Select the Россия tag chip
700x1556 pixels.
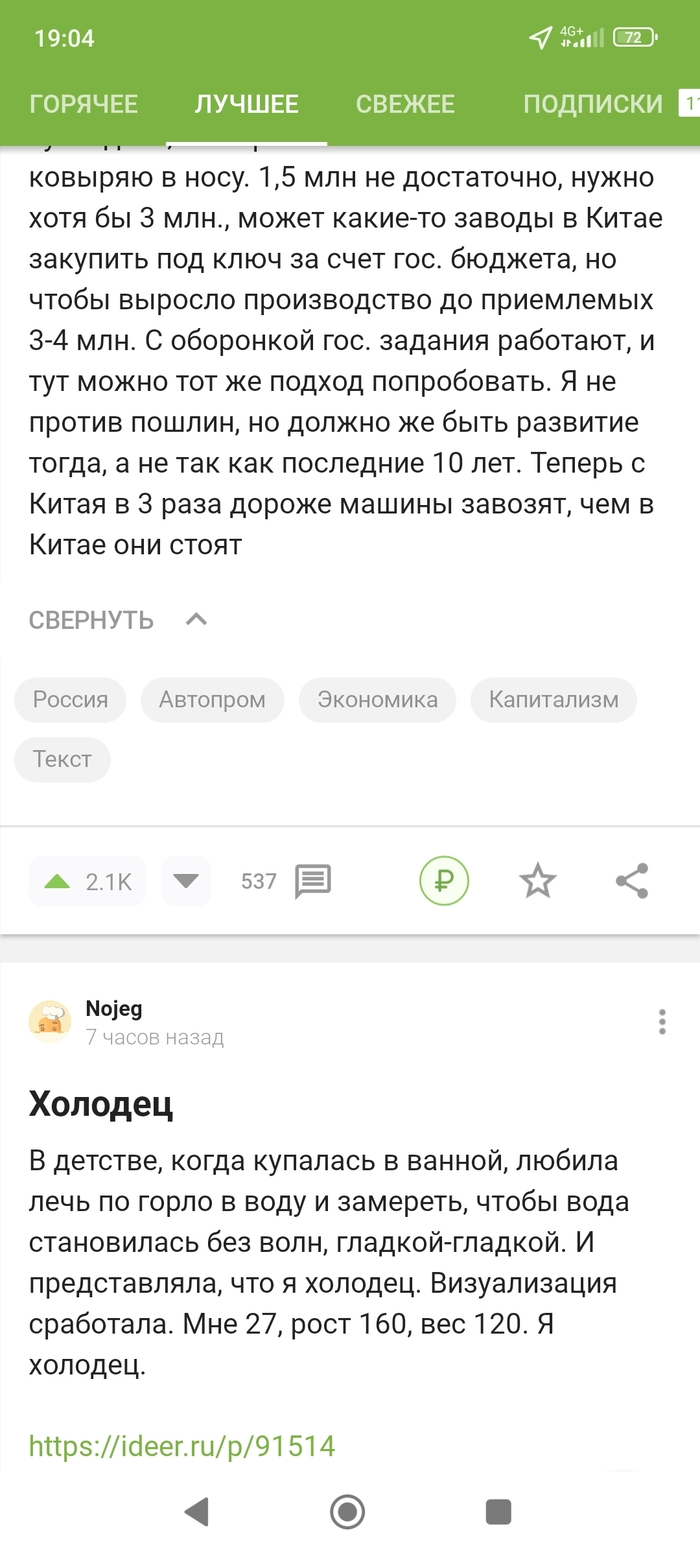pos(70,700)
